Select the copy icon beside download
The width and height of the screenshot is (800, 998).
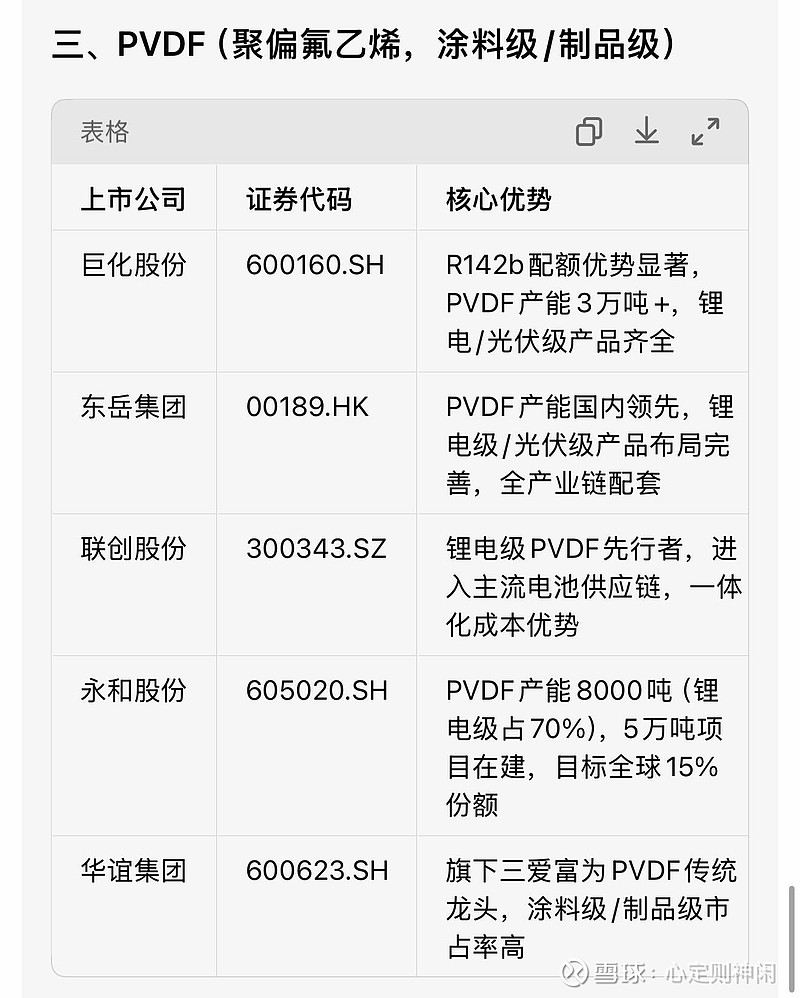pyautogui.click(x=590, y=131)
